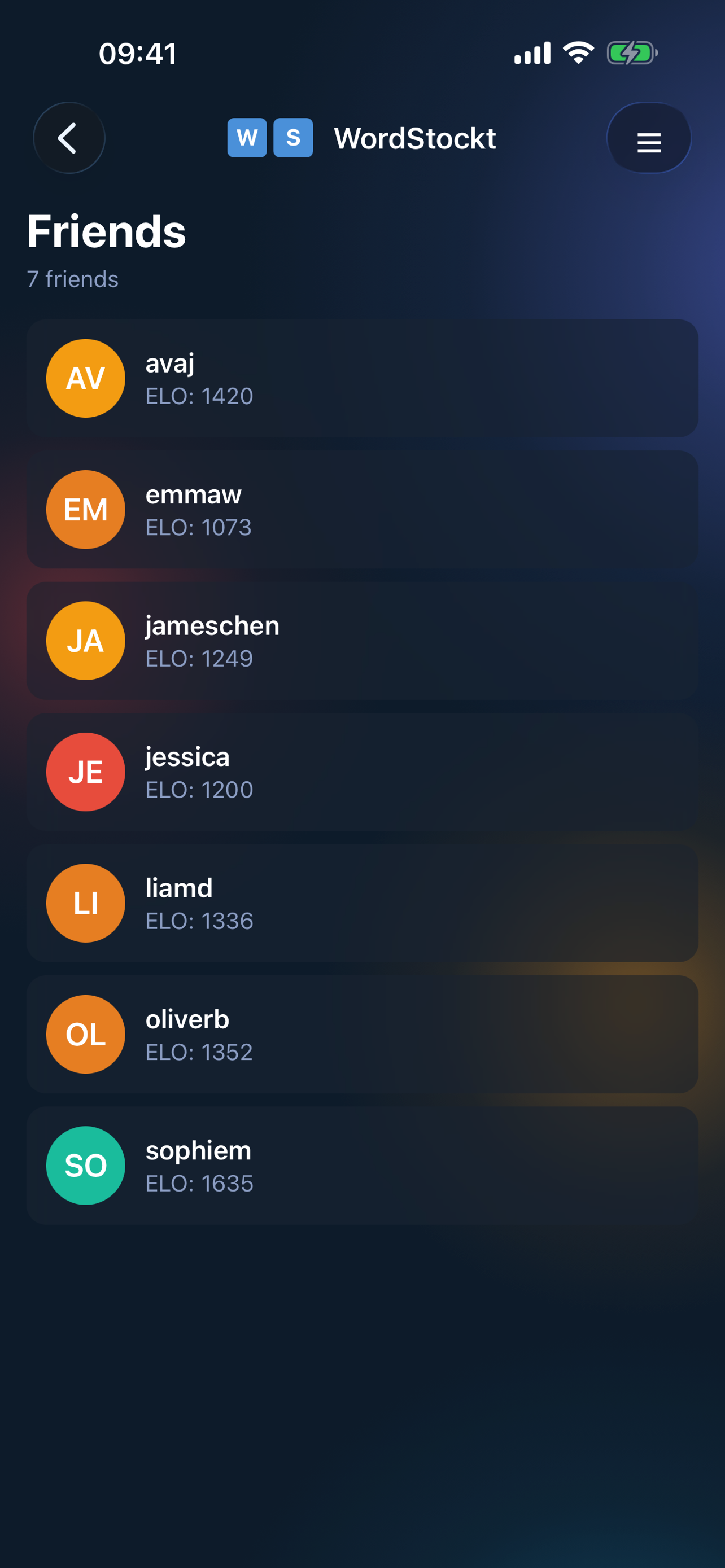
Task: Click liamd's LI avatar circle
Action: [85, 903]
